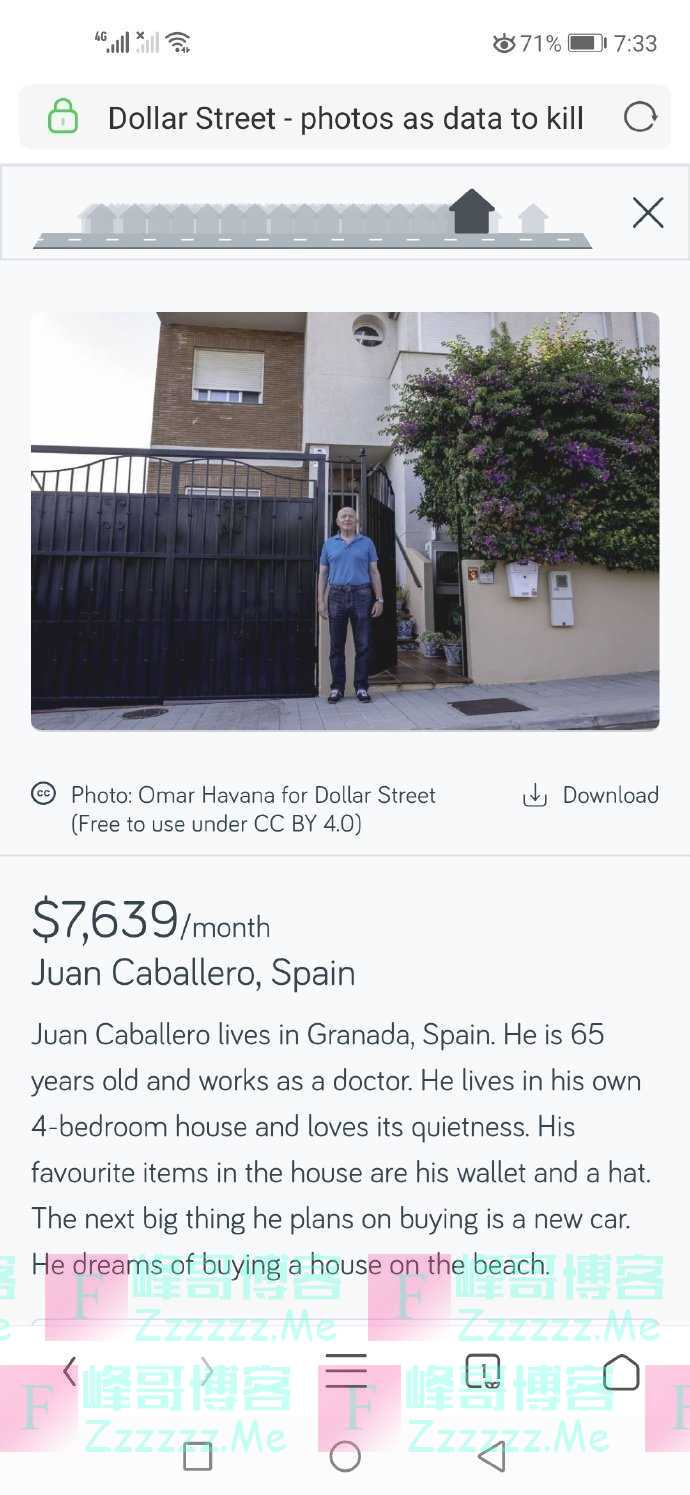This screenshot has width=690, height=1495.
Task: Open Juan Caballero's house photo
Action: tap(345, 521)
